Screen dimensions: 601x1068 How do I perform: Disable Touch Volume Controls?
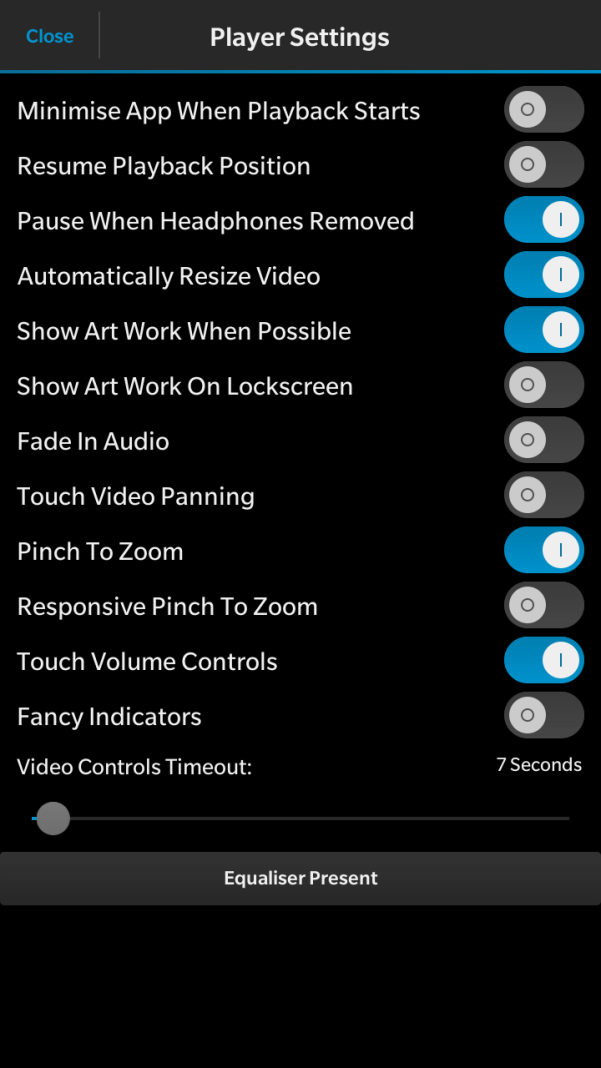(x=543, y=660)
